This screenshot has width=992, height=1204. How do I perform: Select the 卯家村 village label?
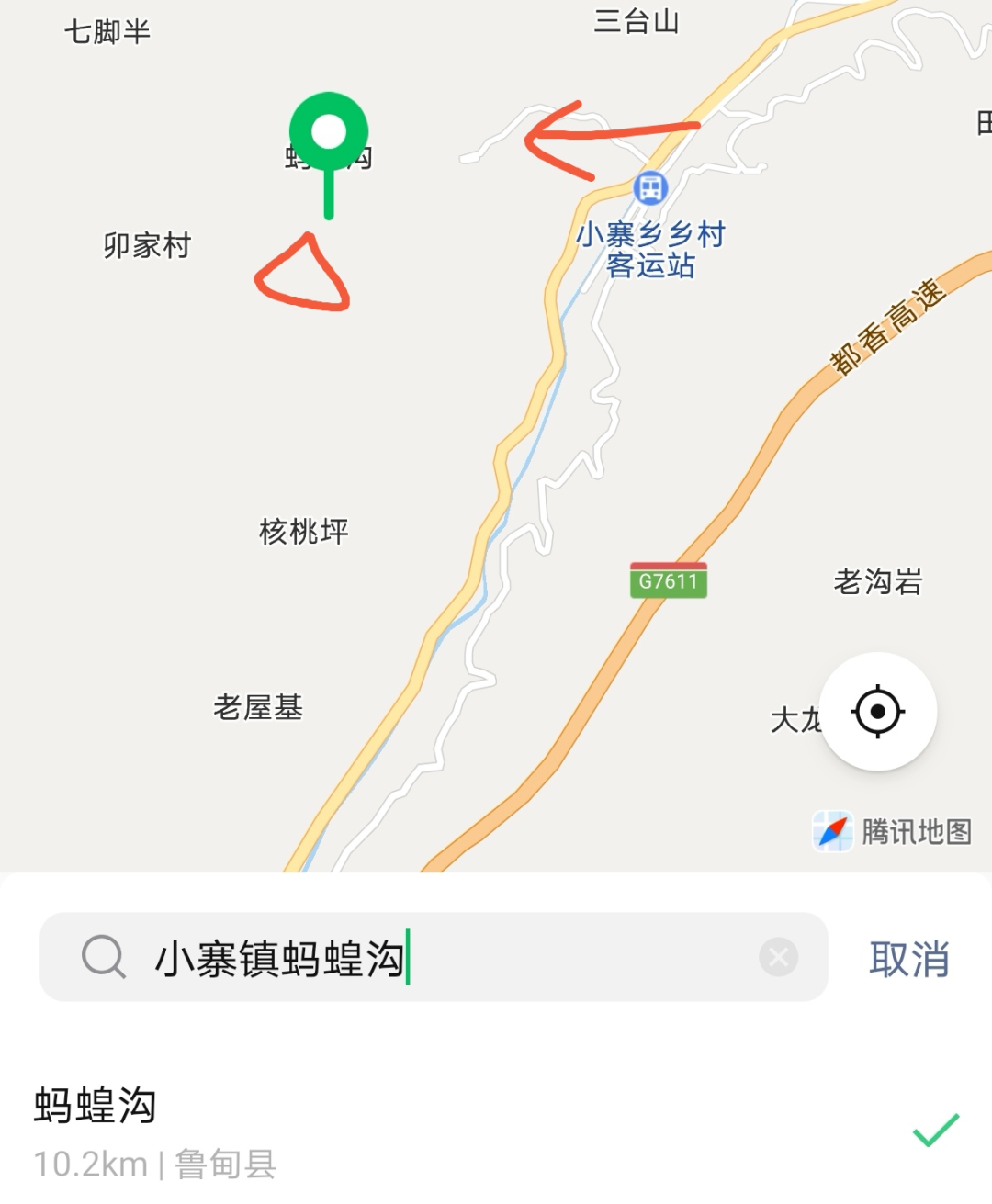pyautogui.click(x=146, y=245)
